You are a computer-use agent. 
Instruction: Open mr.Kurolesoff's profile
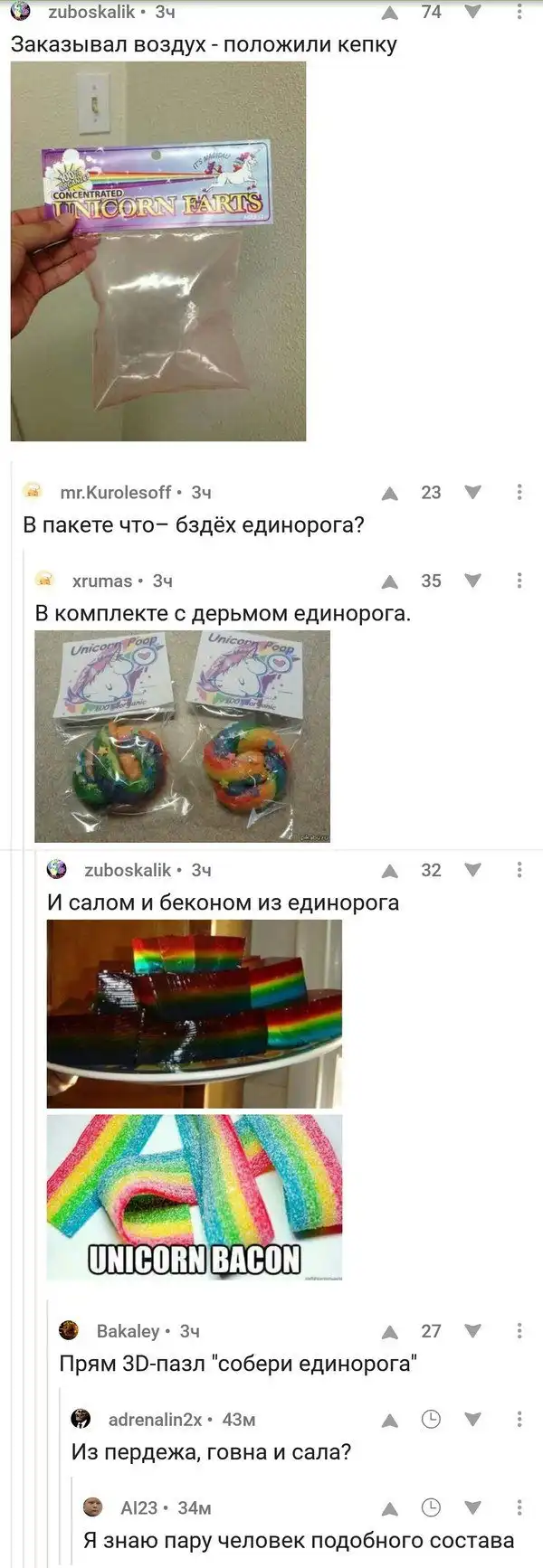pyautogui.click(x=115, y=493)
